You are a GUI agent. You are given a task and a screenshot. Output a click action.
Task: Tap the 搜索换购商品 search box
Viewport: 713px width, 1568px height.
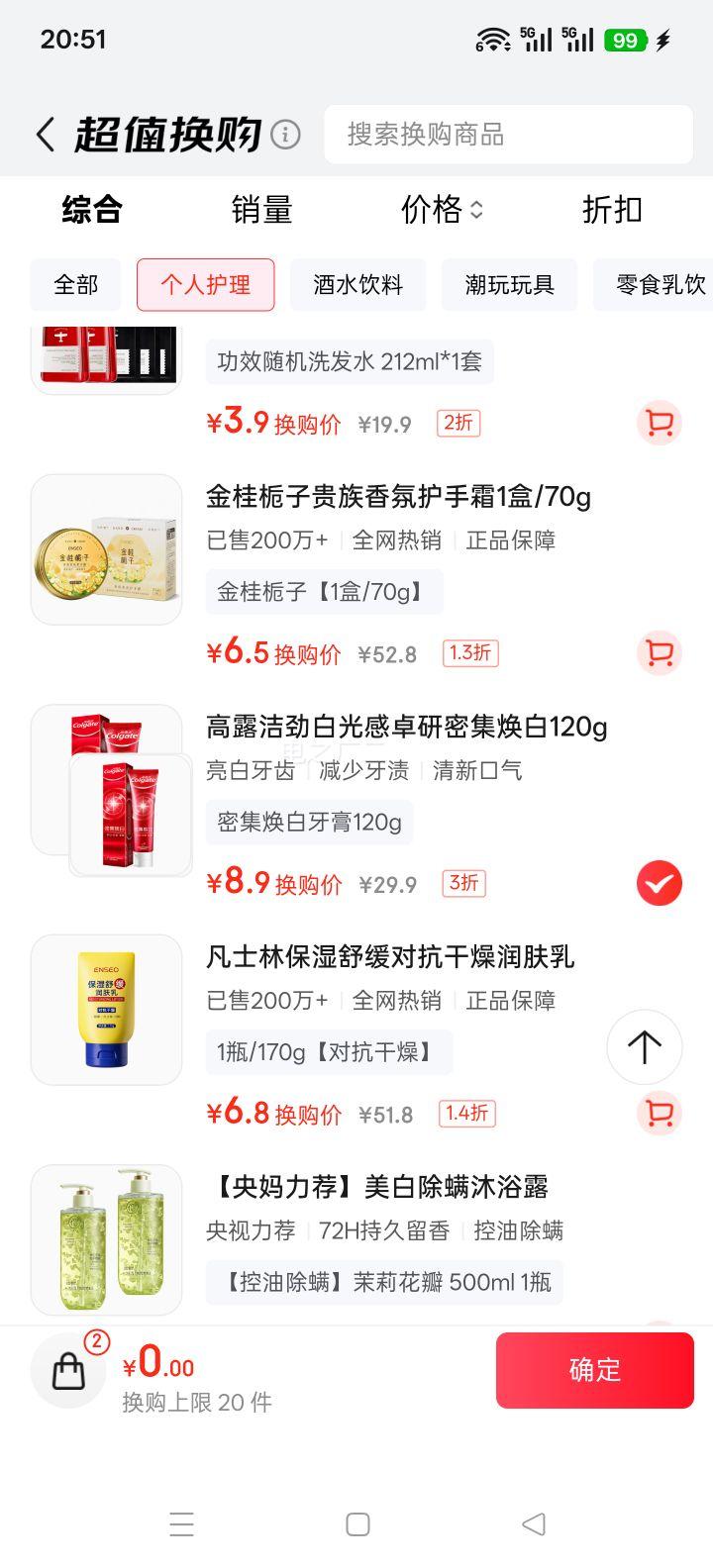point(508,135)
